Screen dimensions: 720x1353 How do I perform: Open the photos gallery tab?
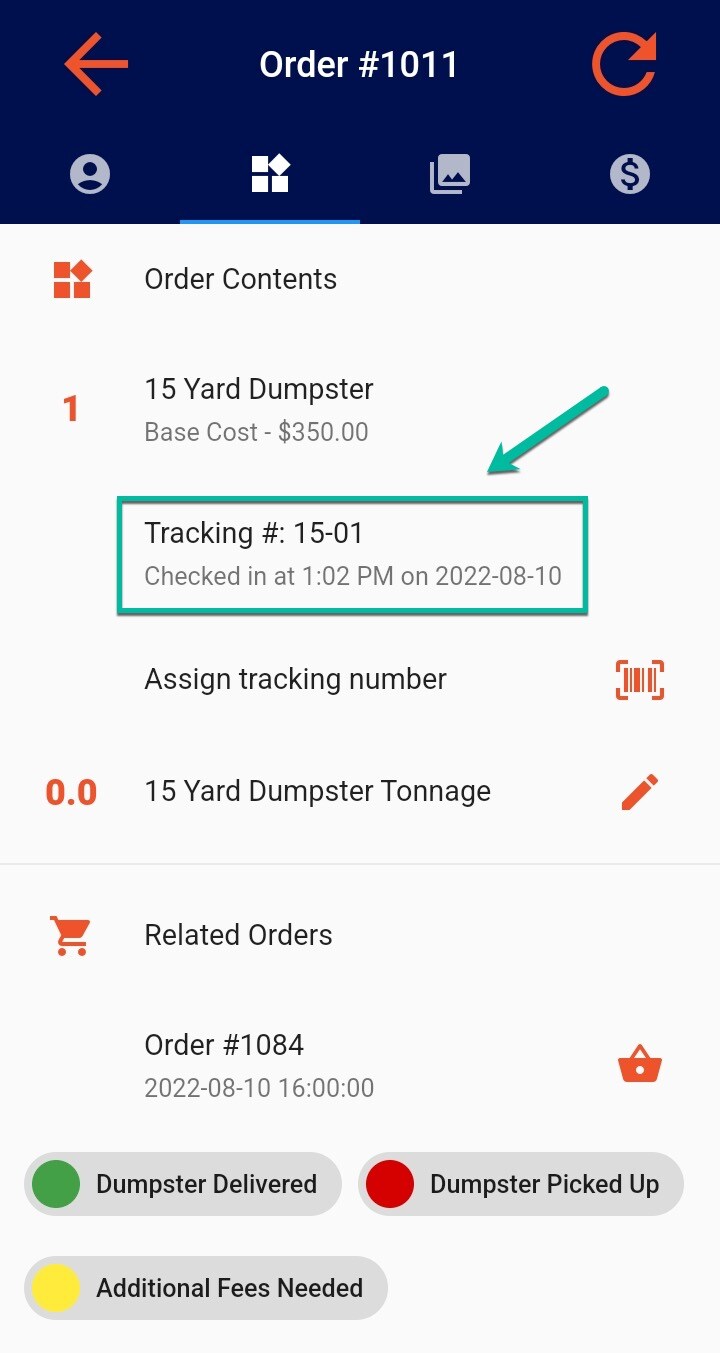click(450, 175)
